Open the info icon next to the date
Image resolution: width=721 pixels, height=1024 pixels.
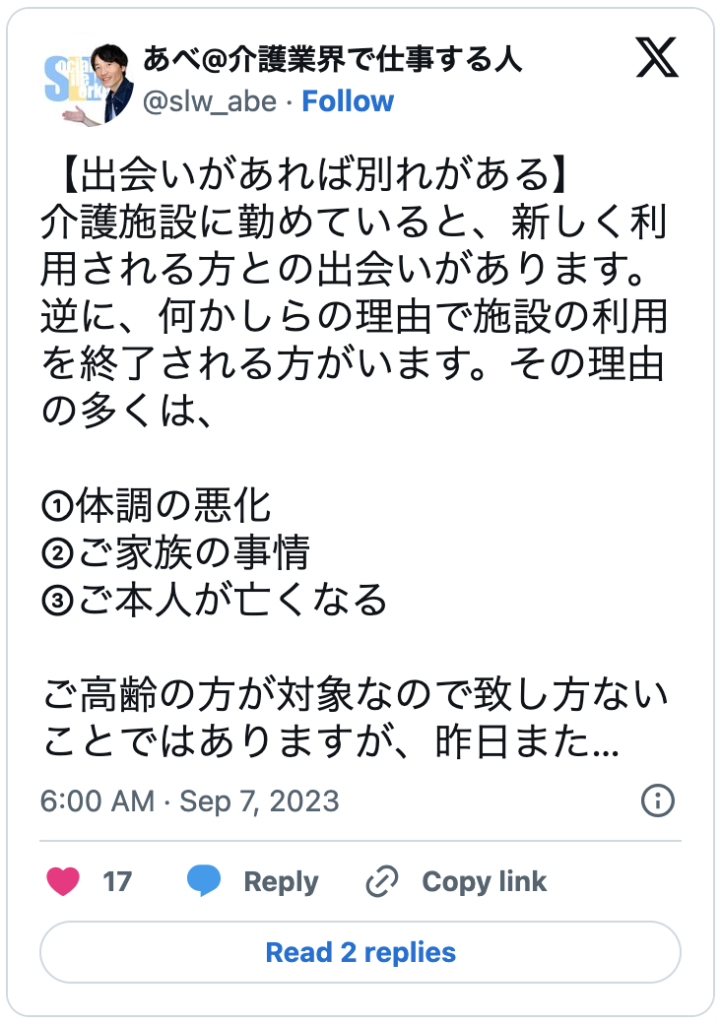point(657,800)
